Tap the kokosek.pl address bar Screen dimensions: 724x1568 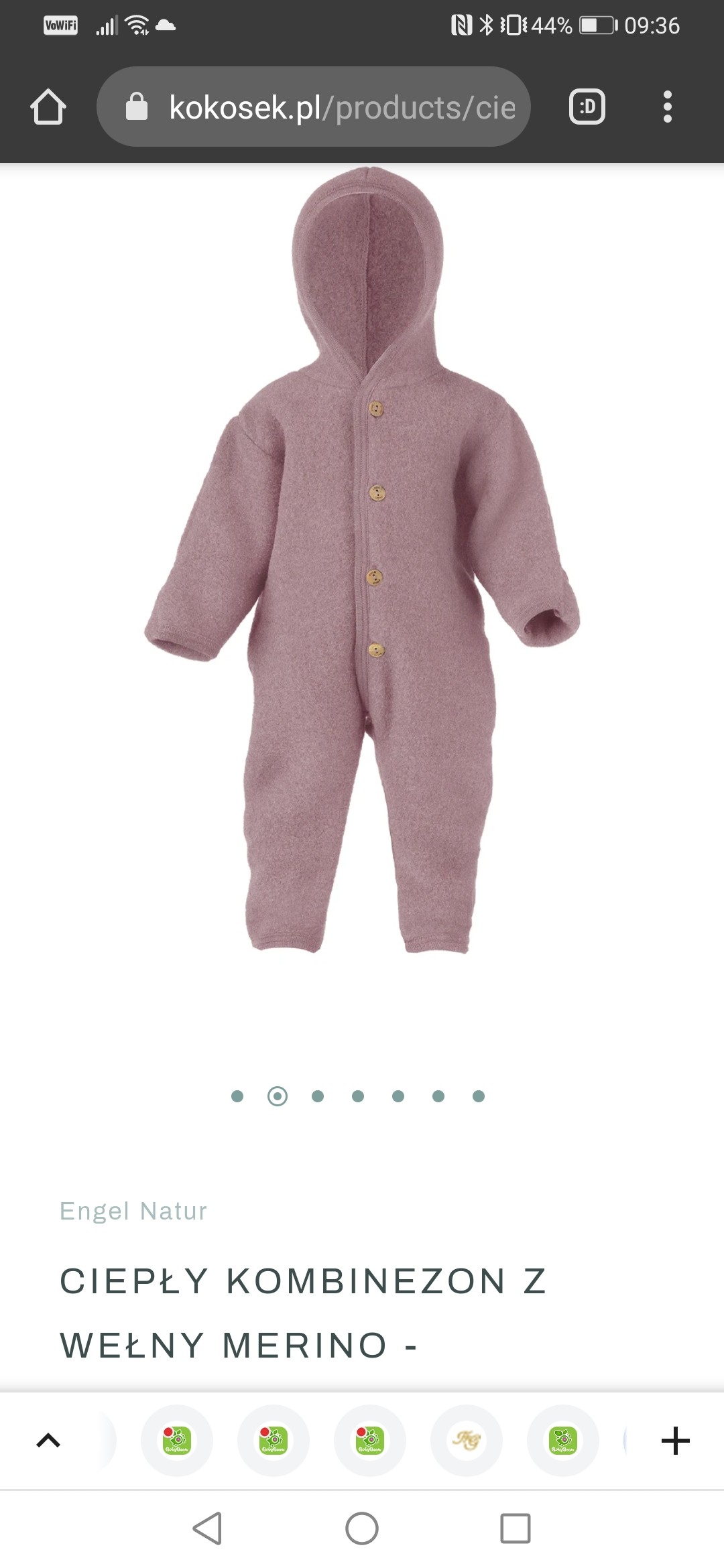(x=314, y=107)
